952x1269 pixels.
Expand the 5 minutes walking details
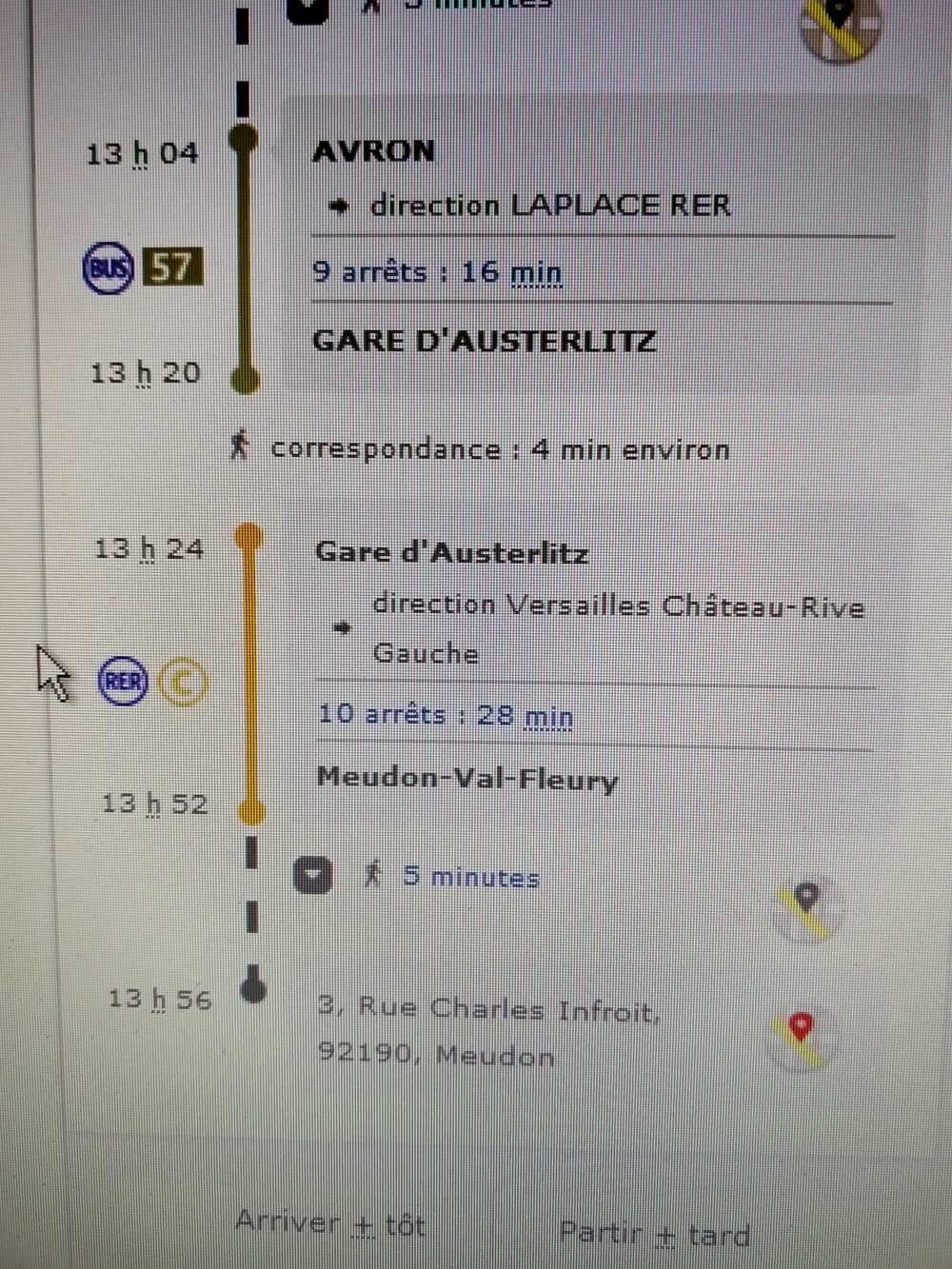(x=312, y=876)
